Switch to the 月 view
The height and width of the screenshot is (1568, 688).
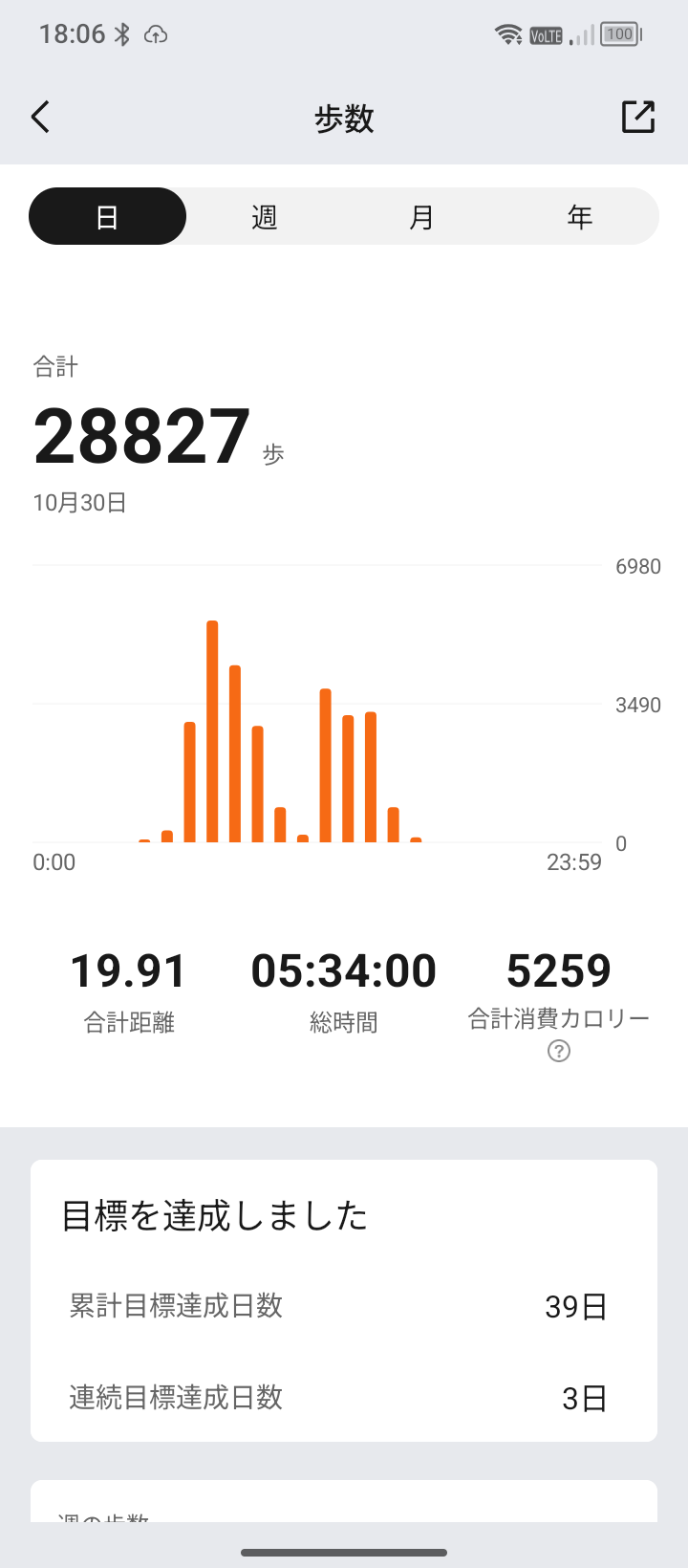(x=421, y=217)
